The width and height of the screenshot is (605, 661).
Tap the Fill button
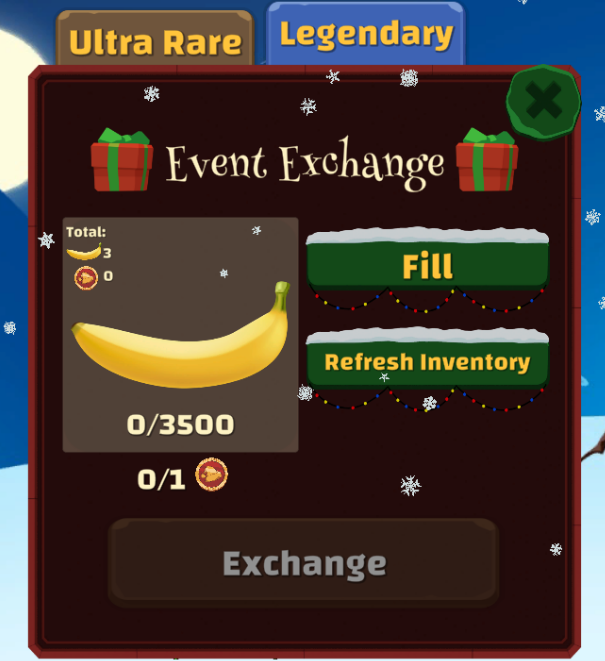click(427, 265)
